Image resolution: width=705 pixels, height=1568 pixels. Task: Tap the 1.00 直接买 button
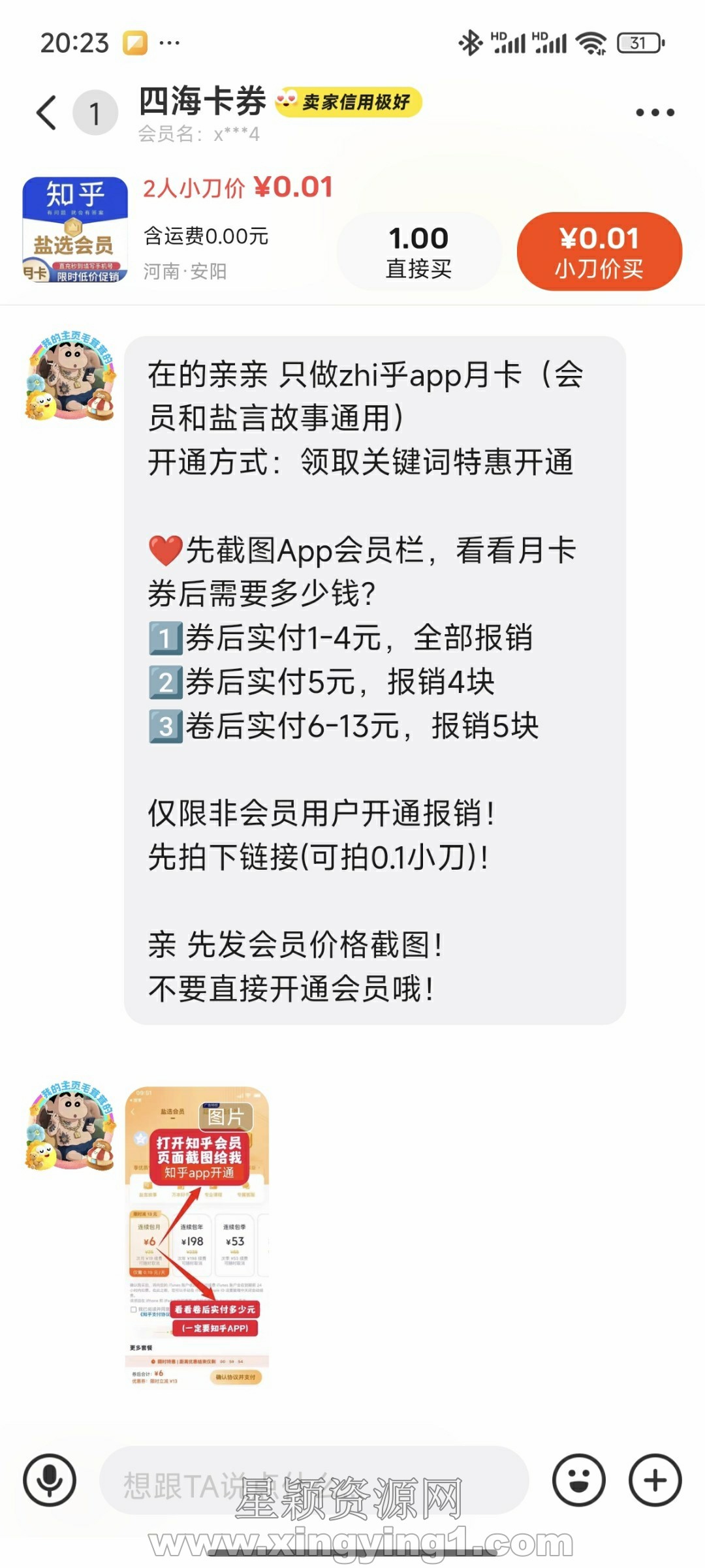418,251
